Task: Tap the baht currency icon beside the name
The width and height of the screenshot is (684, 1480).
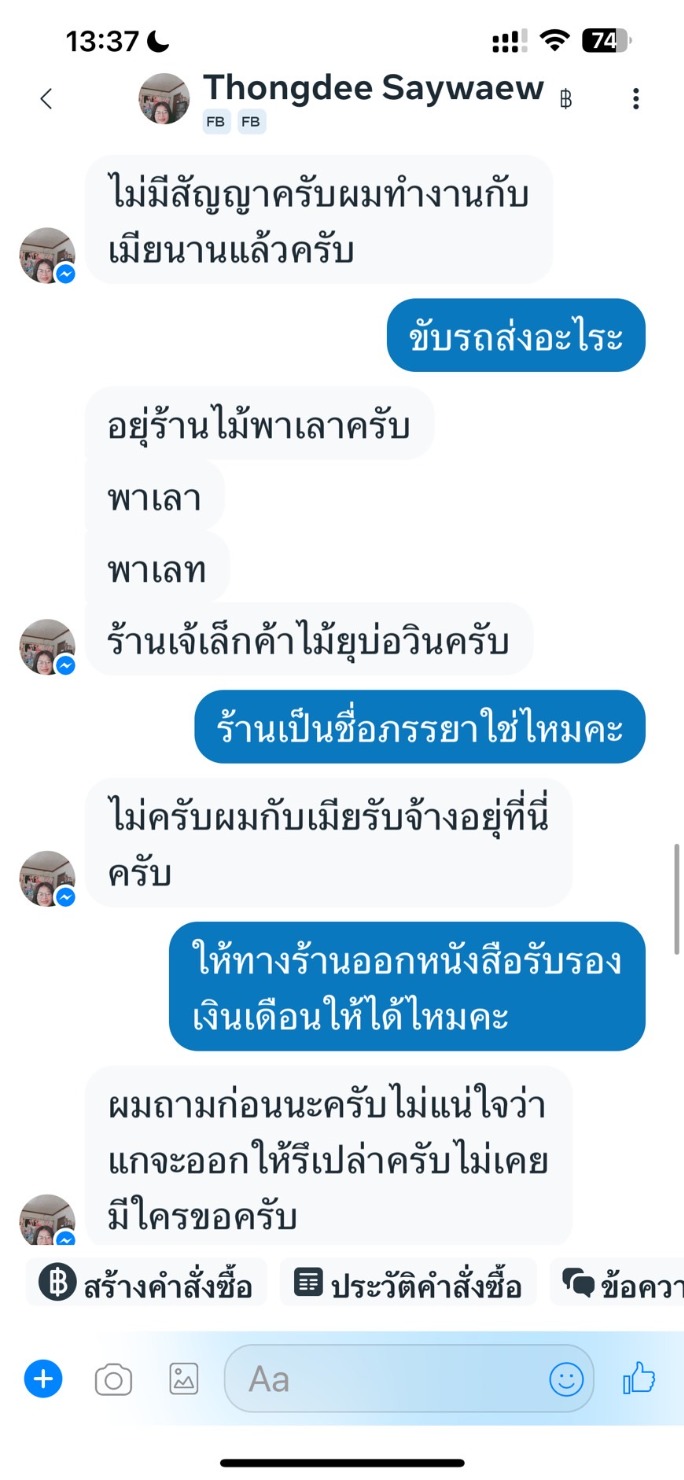Action: [x=566, y=99]
